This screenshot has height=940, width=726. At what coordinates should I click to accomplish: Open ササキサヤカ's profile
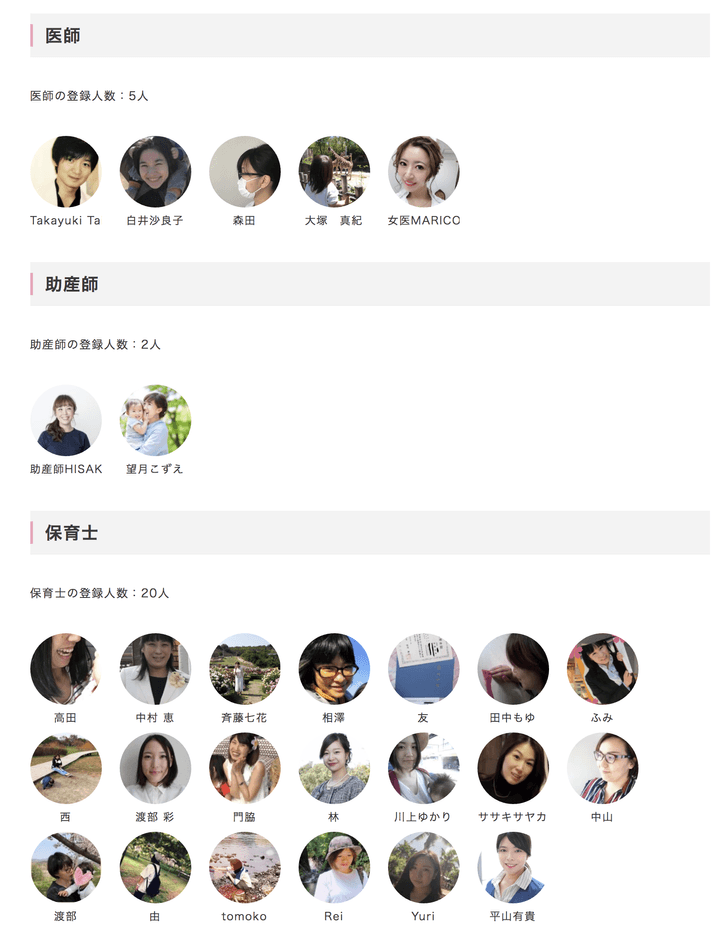pos(513,768)
